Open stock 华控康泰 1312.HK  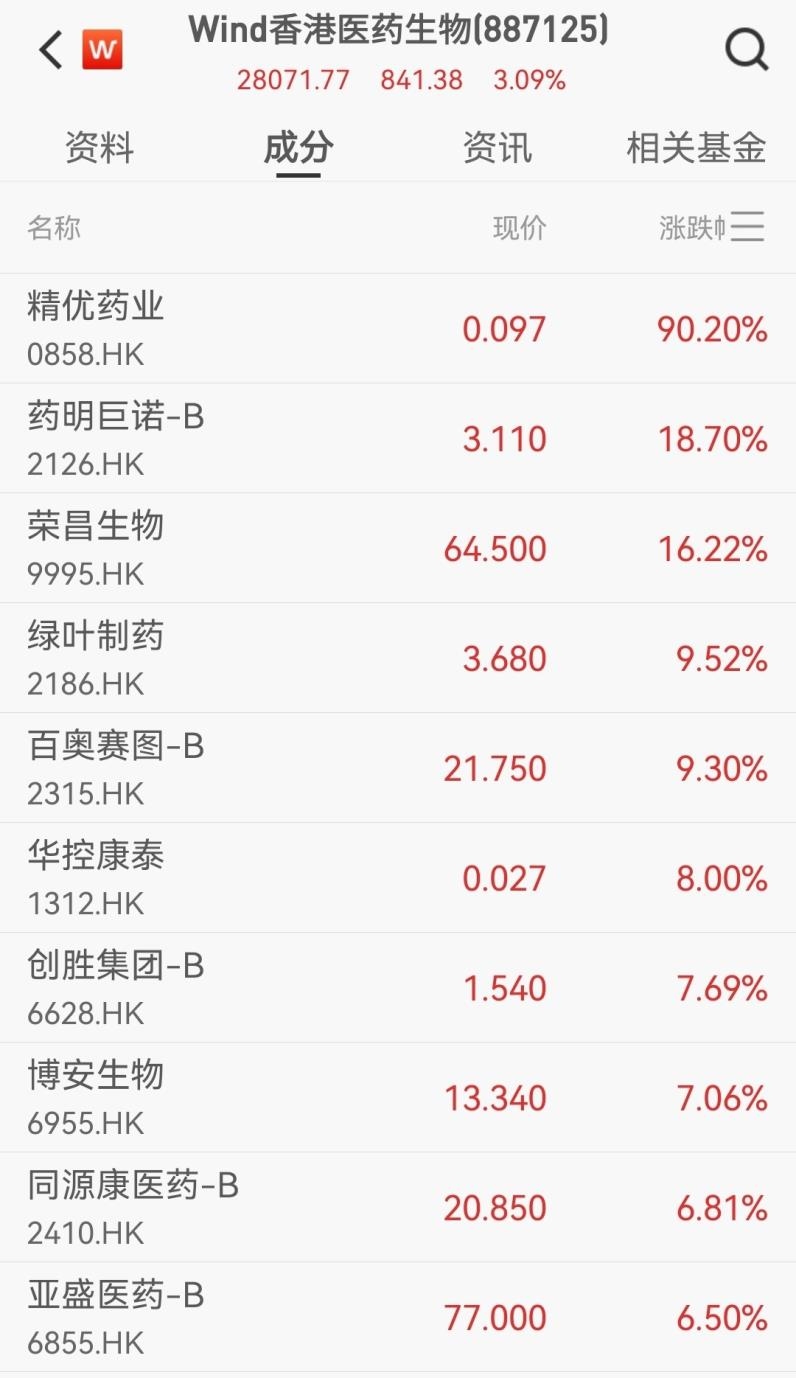click(x=398, y=878)
